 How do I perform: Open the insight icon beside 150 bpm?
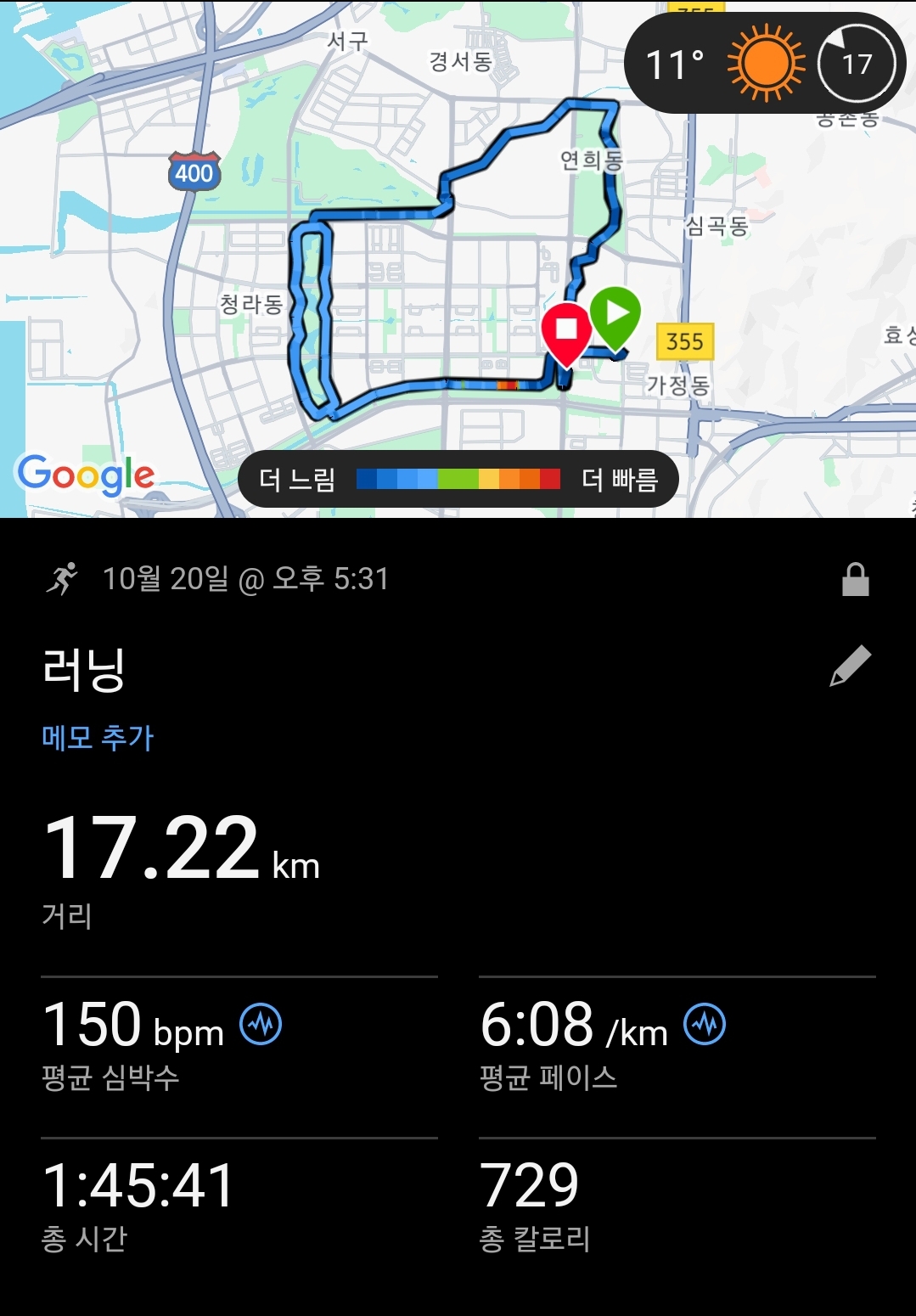coord(261,1024)
